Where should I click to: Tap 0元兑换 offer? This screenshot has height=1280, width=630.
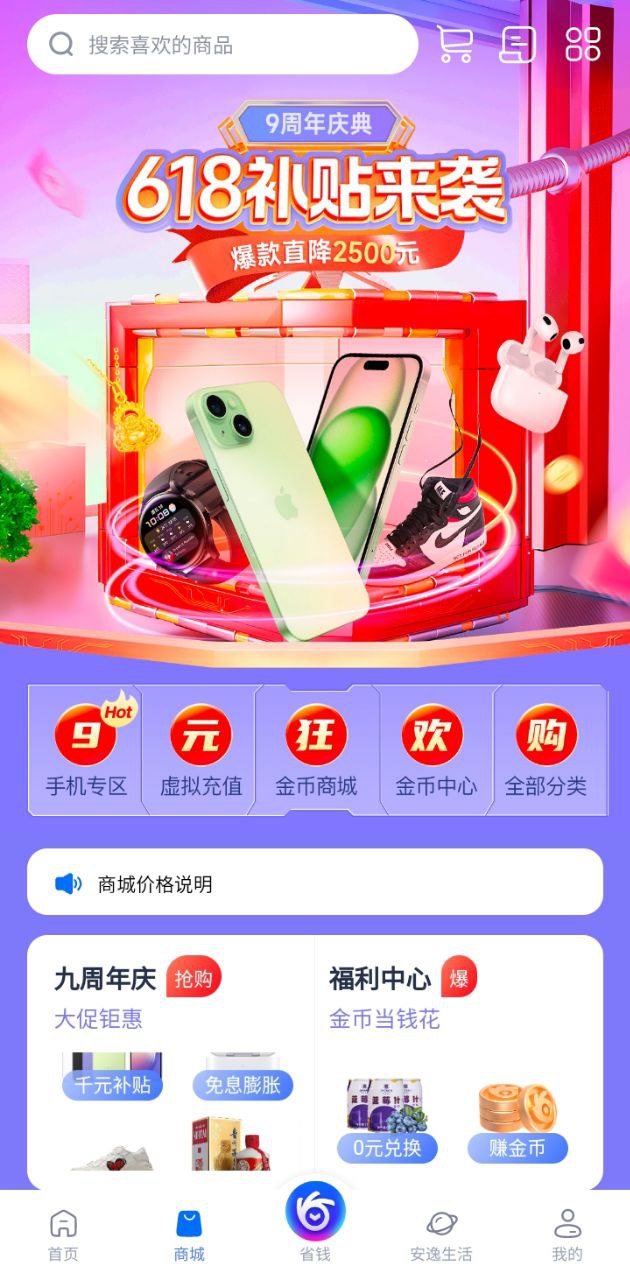click(386, 1147)
